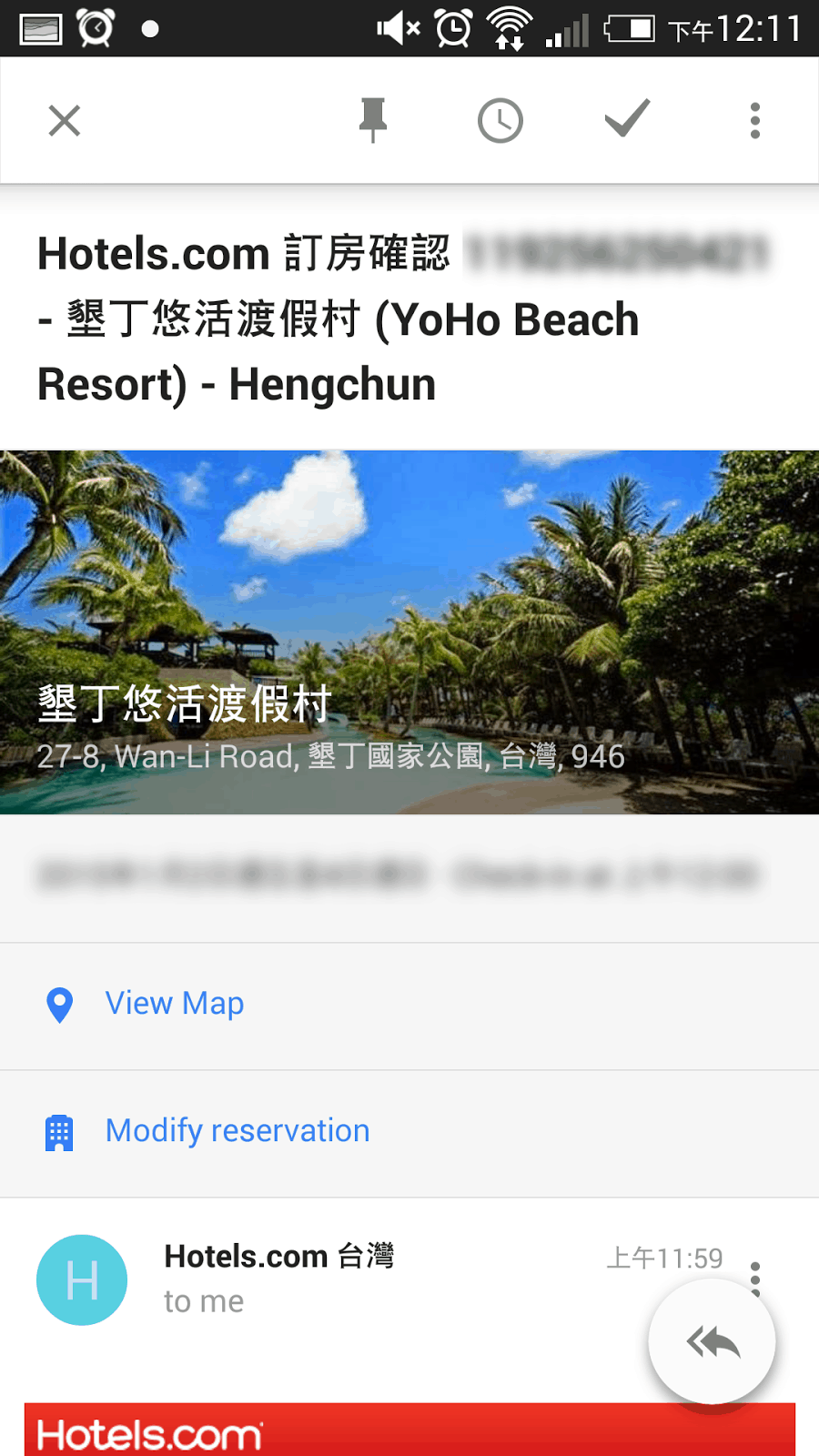Mark the email as done
The image size is (819, 1456).
pos(628,118)
